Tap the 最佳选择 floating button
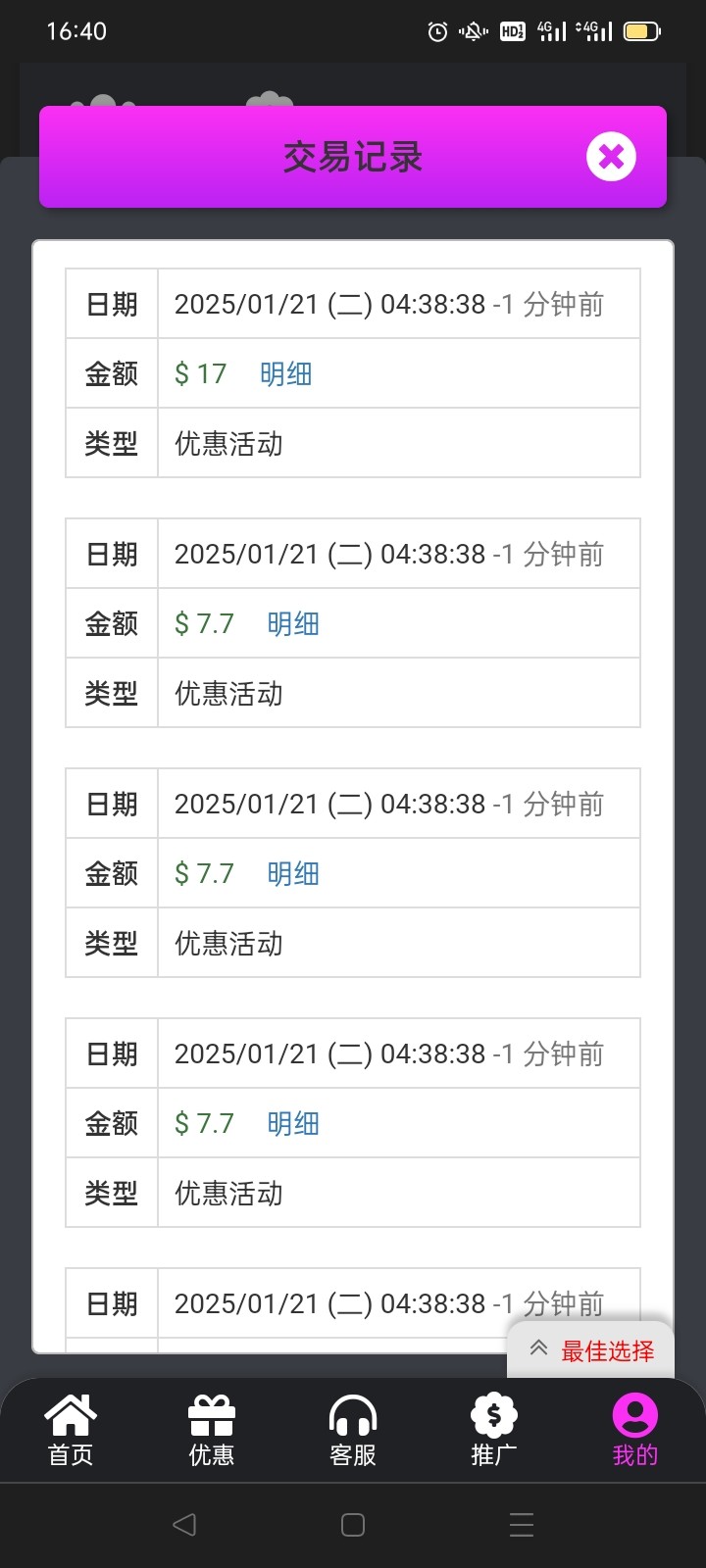The height and width of the screenshot is (1568, 706). [592, 1351]
